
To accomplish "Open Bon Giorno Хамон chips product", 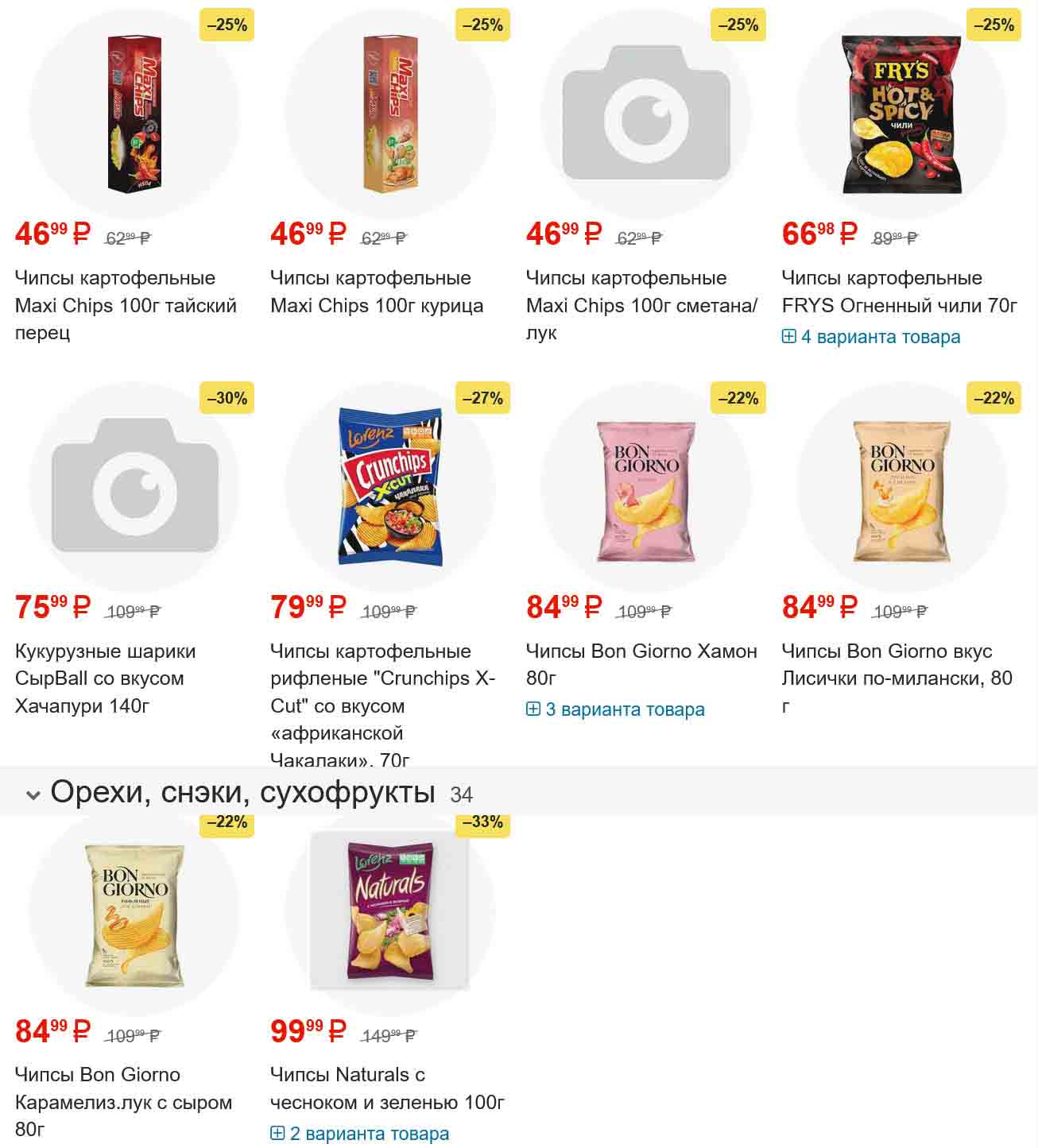I will pos(641,664).
